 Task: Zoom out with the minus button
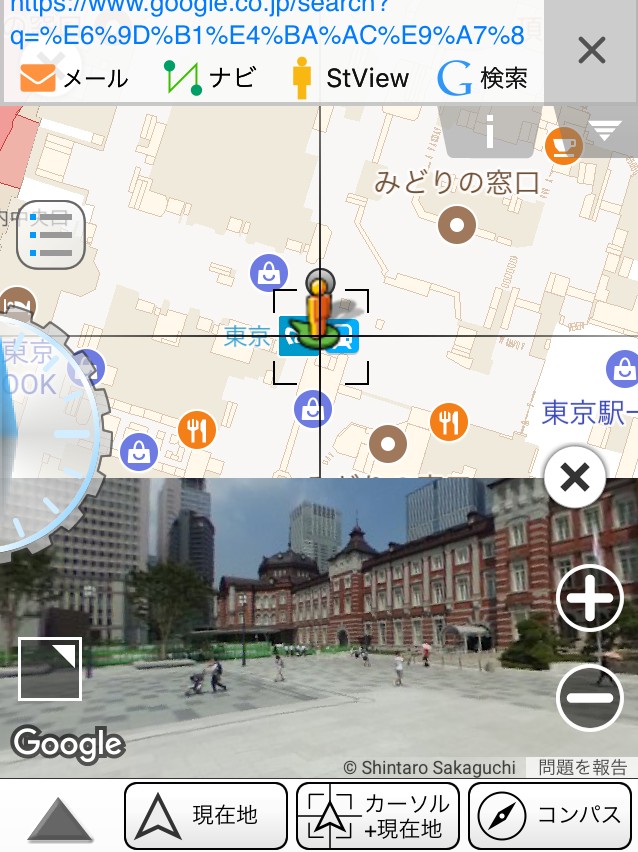coord(589,696)
